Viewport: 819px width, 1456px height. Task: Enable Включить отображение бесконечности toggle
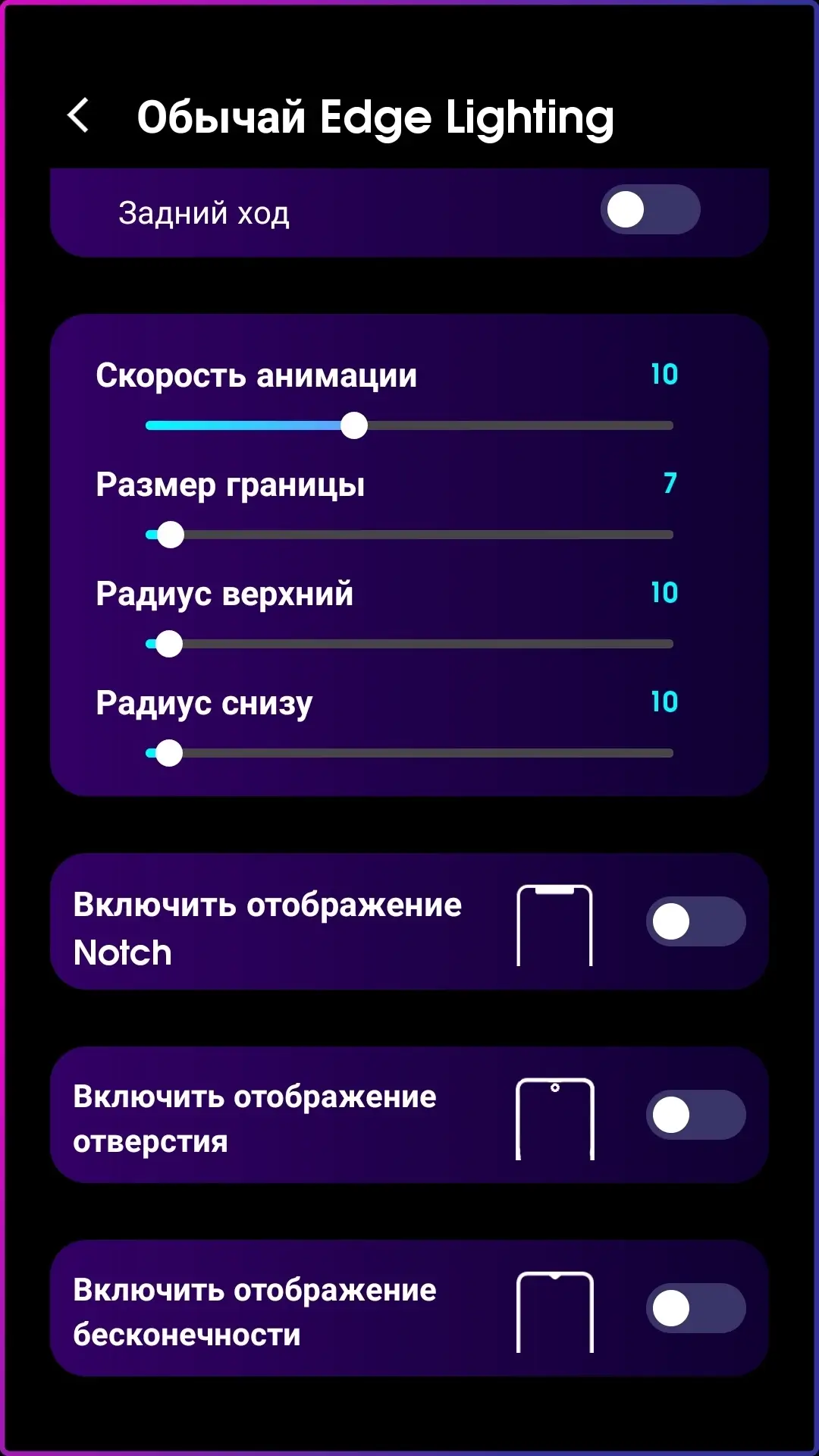pyautogui.click(x=695, y=1308)
